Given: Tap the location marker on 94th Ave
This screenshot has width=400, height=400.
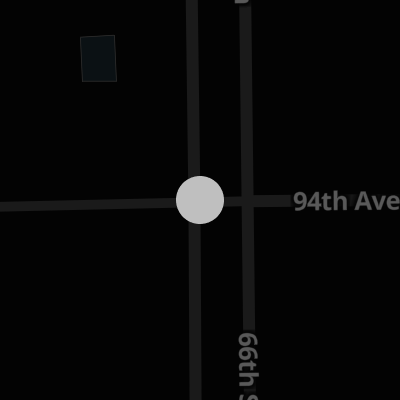Looking at the screenshot, I should (x=200, y=200).
